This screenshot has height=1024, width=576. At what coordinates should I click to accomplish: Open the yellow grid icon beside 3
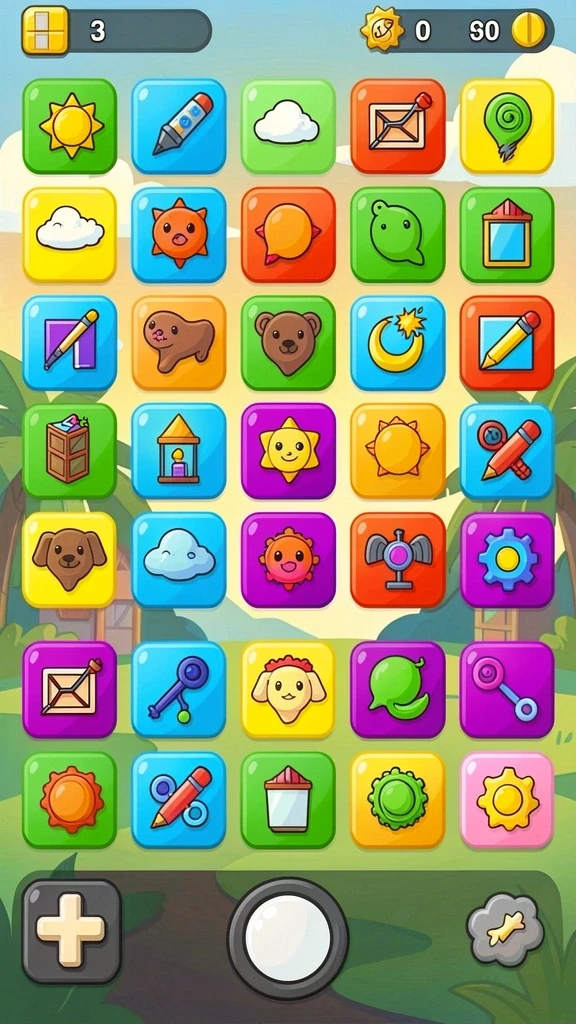coord(45,30)
